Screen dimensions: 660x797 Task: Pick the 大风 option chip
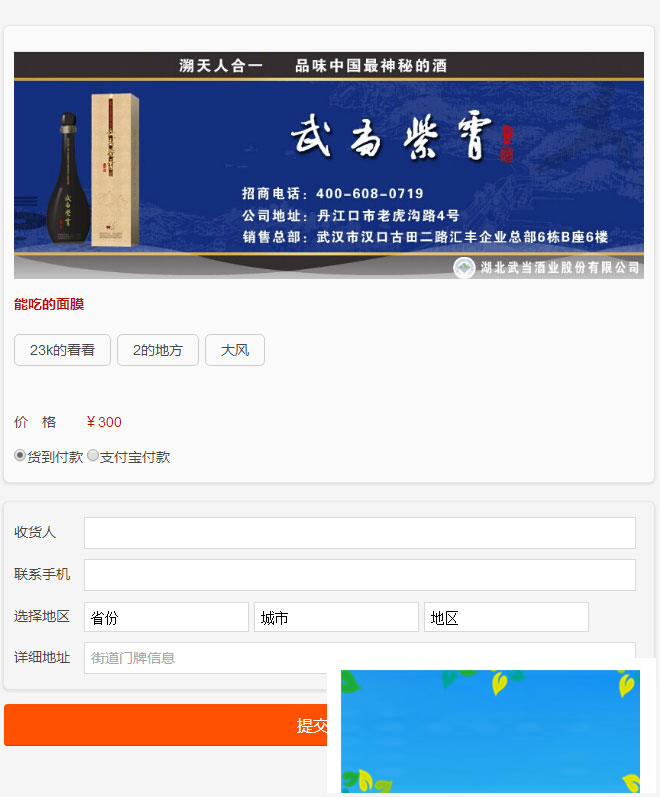pos(235,350)
